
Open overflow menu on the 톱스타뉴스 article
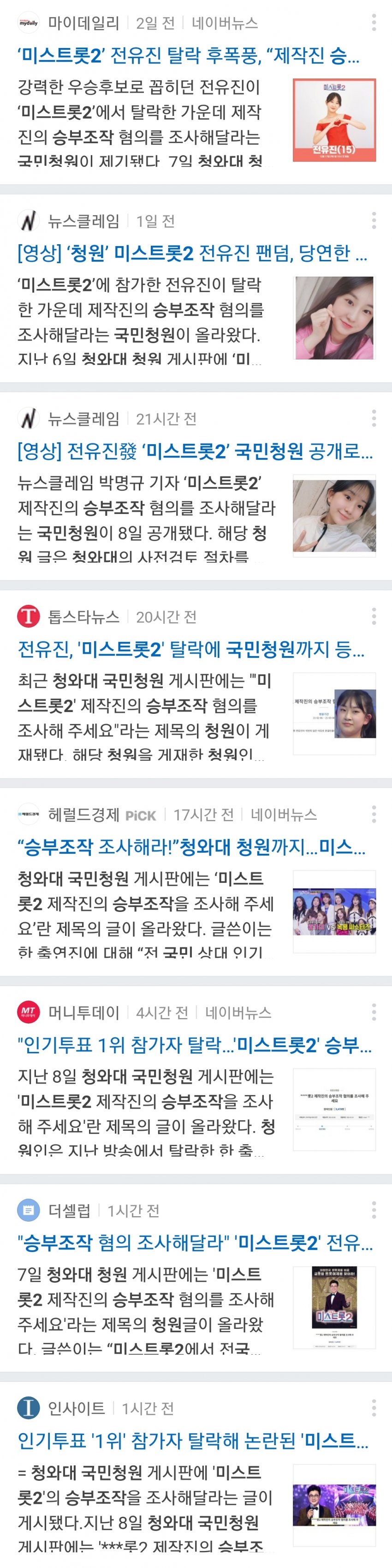[x=374, y=616]
